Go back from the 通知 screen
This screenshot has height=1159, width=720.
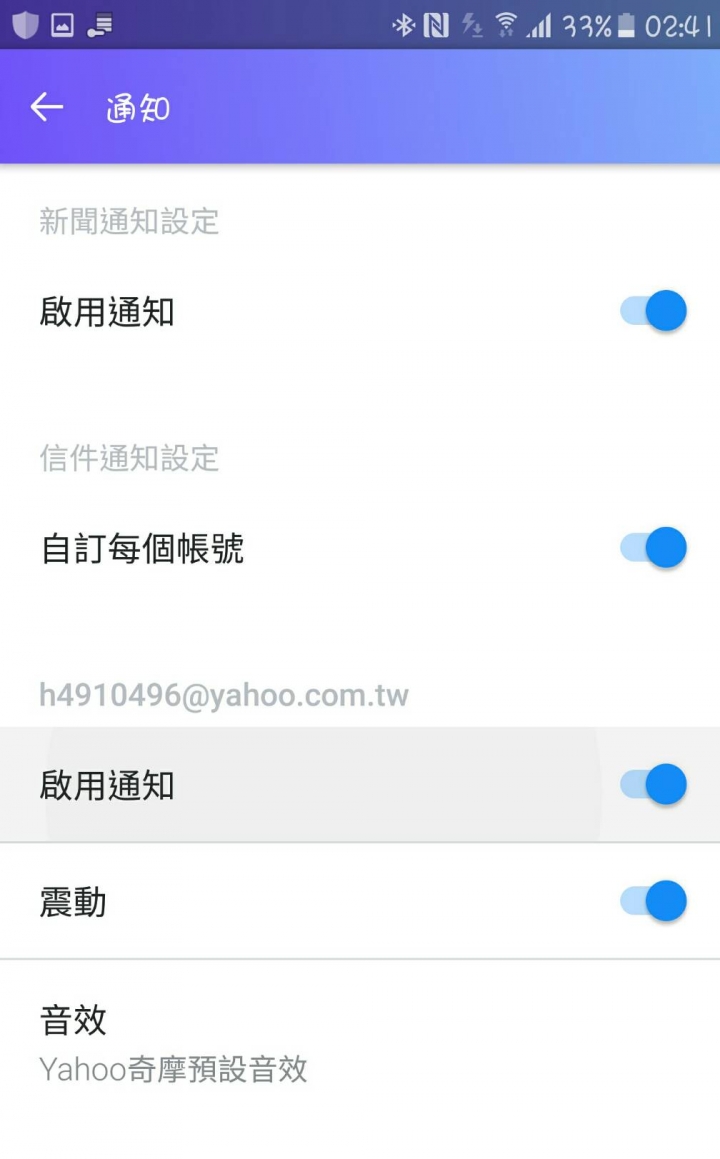point(47,107)
